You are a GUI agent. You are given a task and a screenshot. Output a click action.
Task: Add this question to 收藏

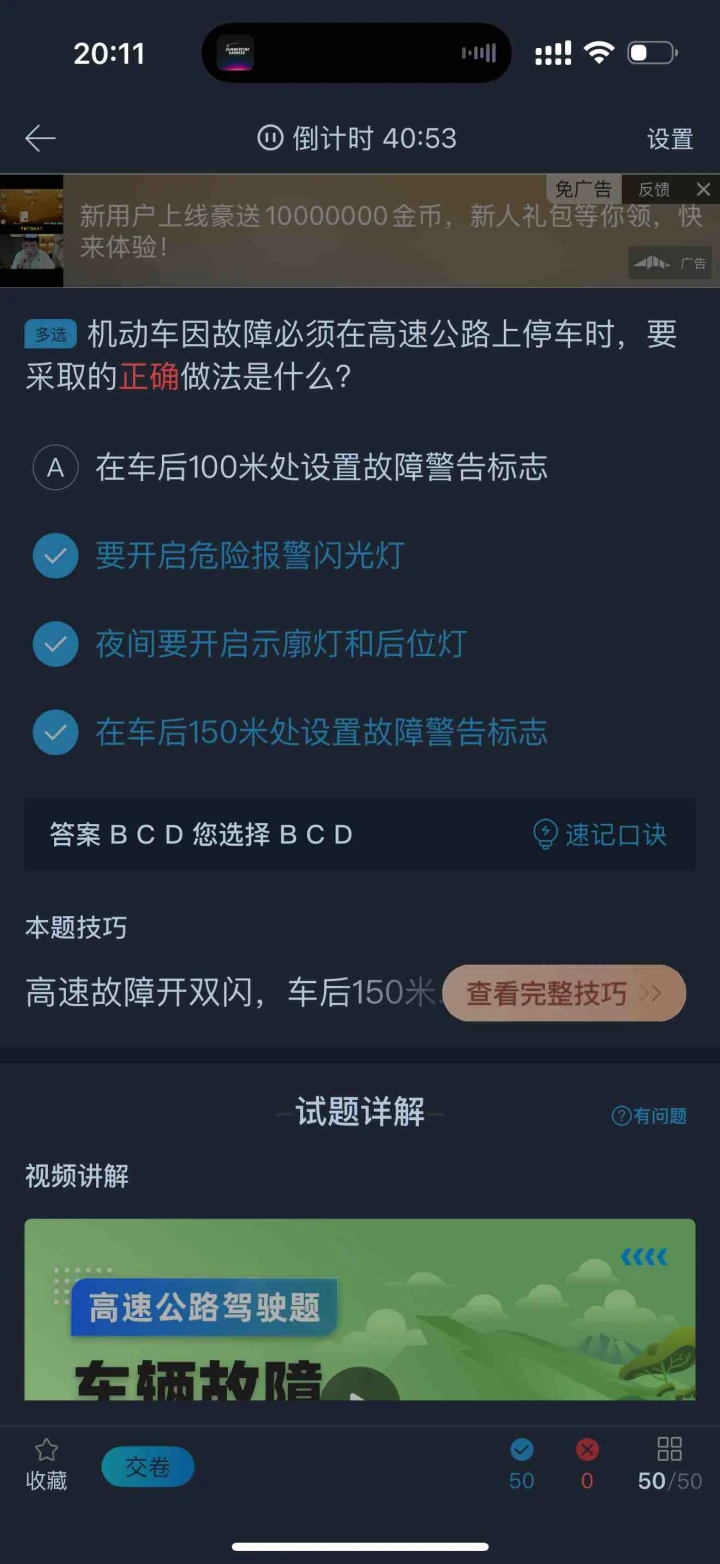tap(46, 1465)
